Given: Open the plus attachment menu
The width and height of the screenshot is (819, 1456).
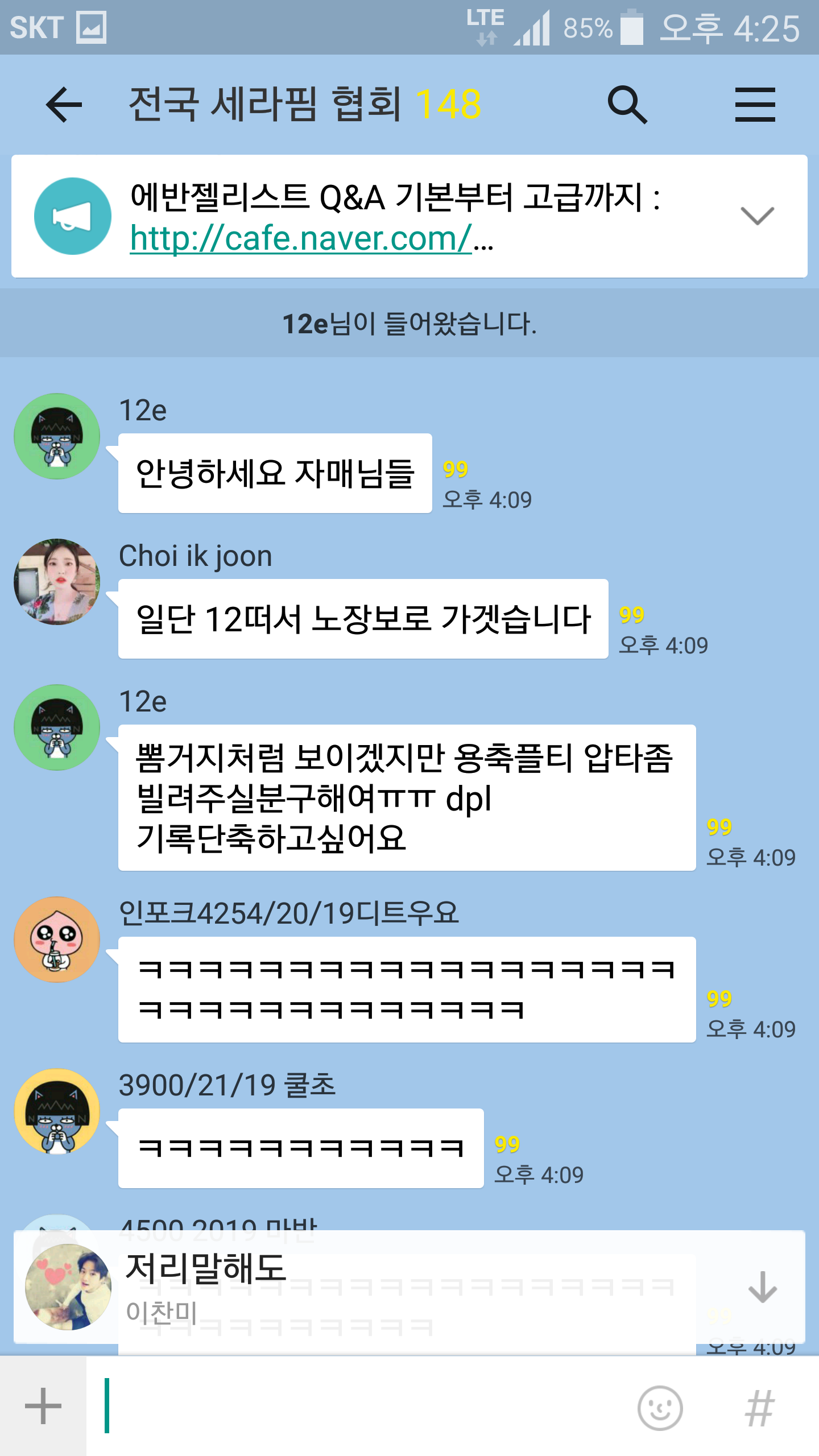Looking at the screenshot, I should click(43, 1406).
